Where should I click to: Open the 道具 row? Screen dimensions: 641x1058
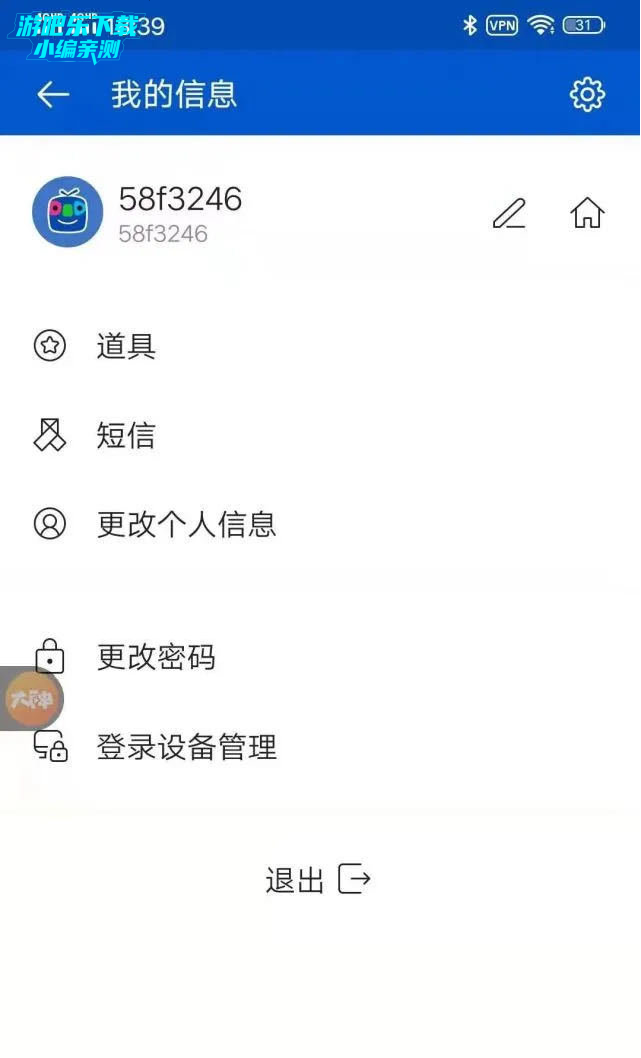point(320,346)
